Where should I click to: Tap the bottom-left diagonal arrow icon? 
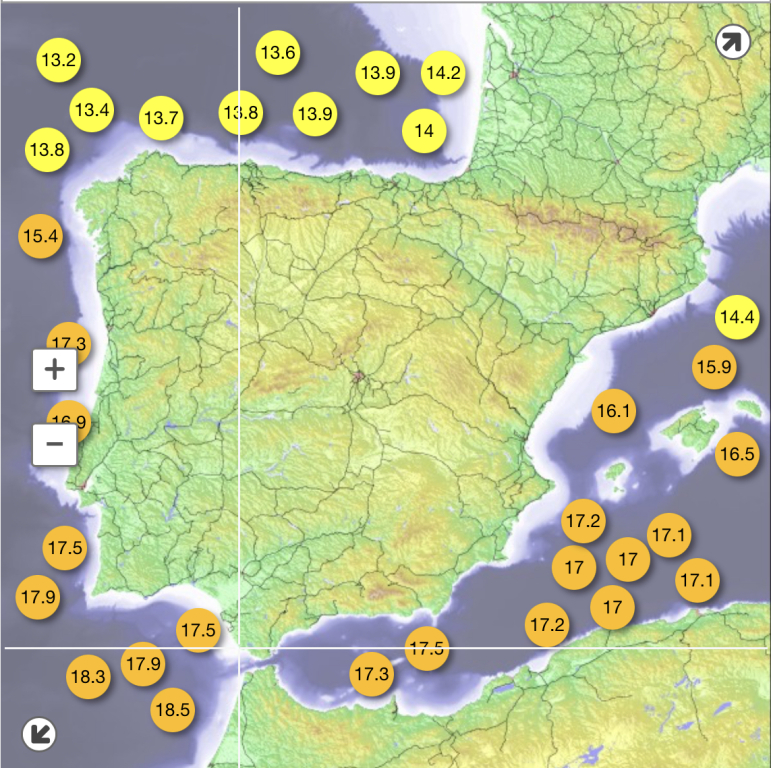point(39,735)
